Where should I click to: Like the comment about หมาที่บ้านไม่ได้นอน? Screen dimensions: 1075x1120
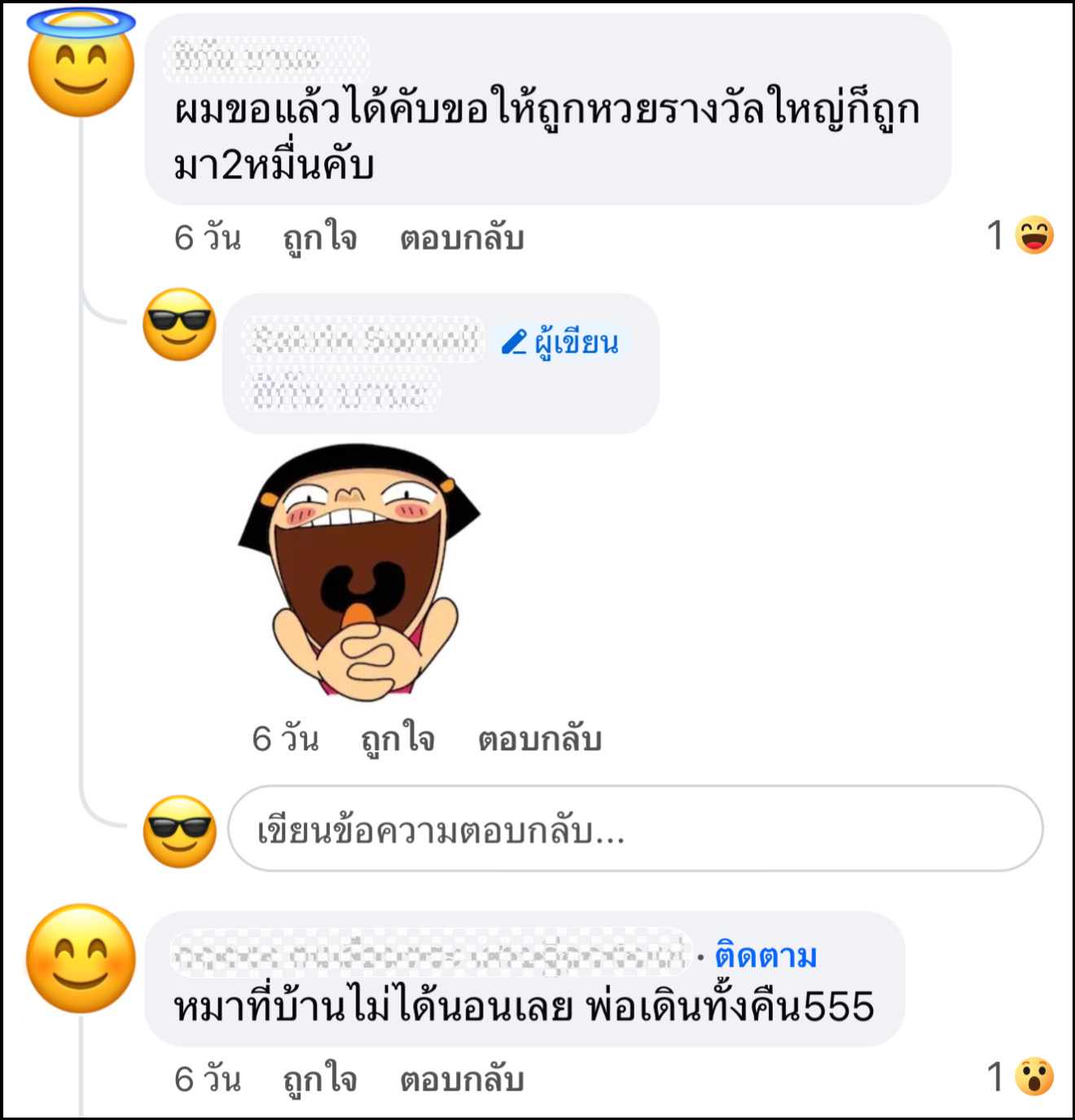pos(320,1079)
